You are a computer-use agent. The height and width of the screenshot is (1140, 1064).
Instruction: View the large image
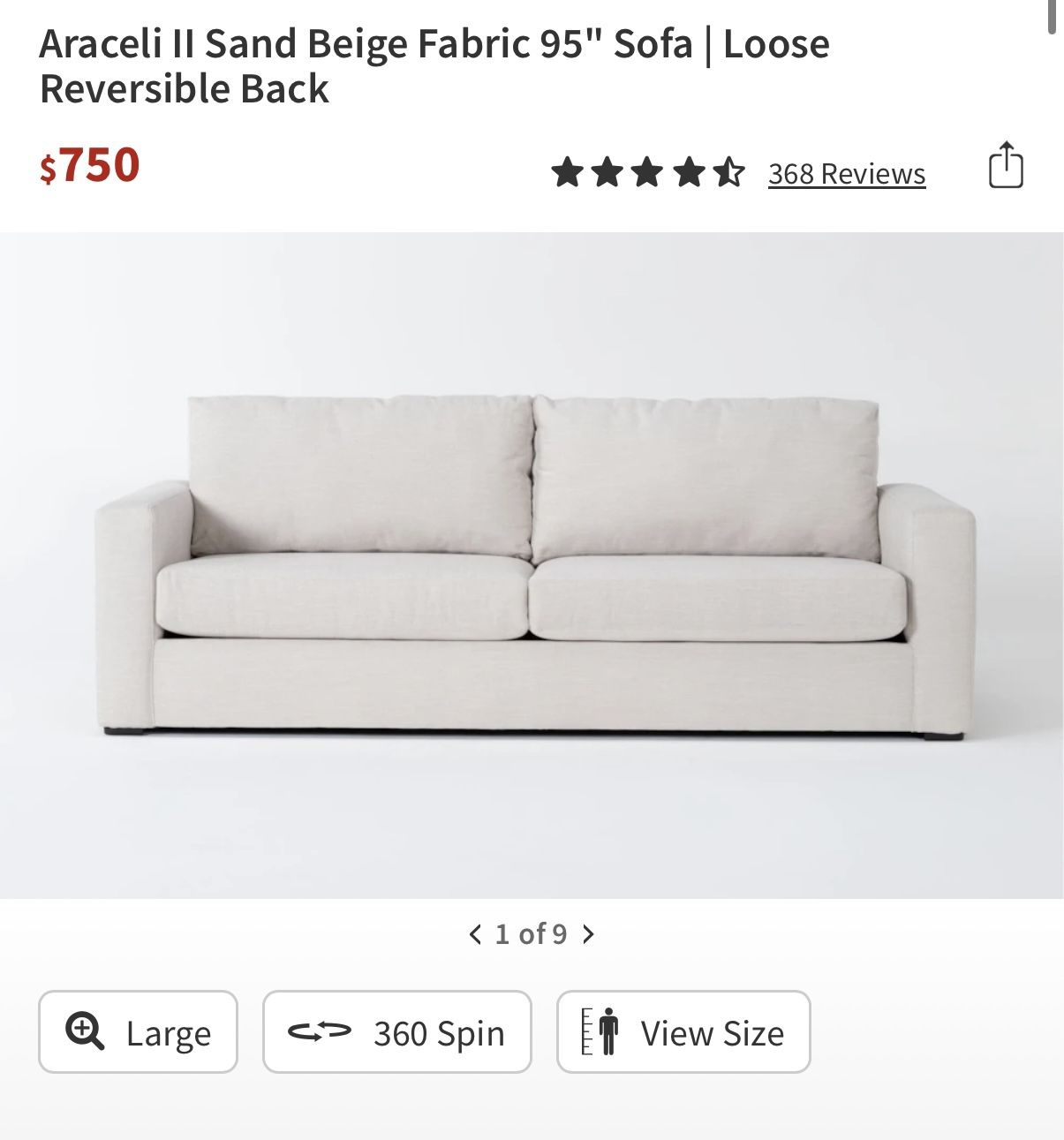click(138, 1031)
